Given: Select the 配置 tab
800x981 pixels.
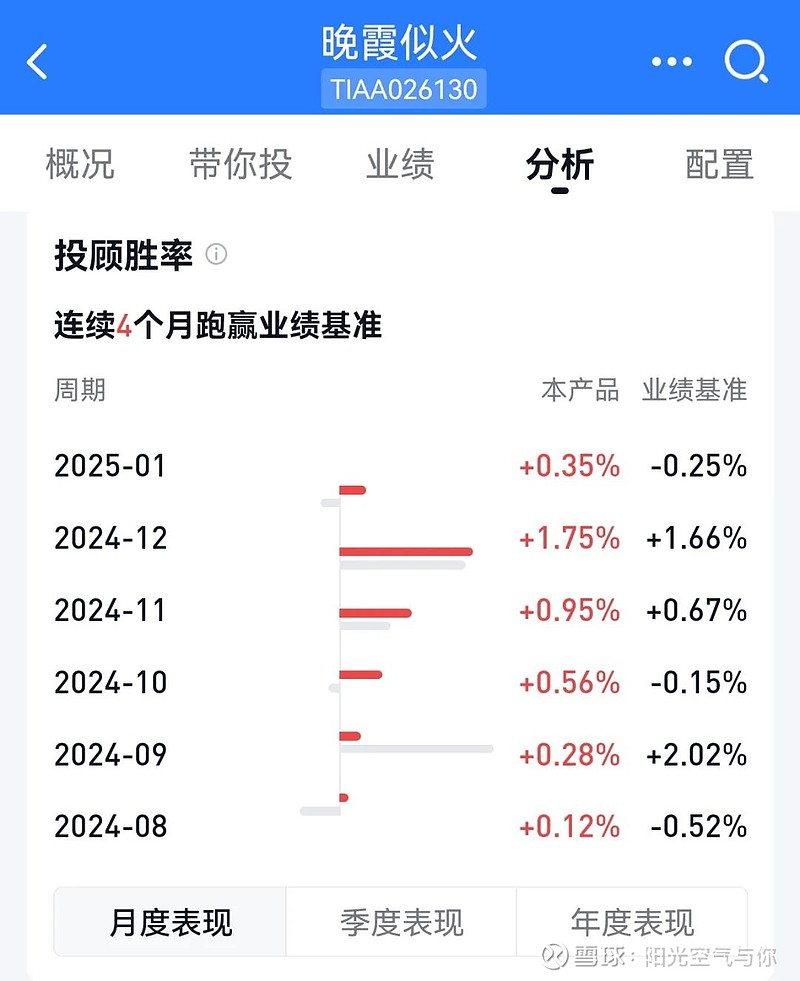Looking at the screenshot, I should click(716, 166).
